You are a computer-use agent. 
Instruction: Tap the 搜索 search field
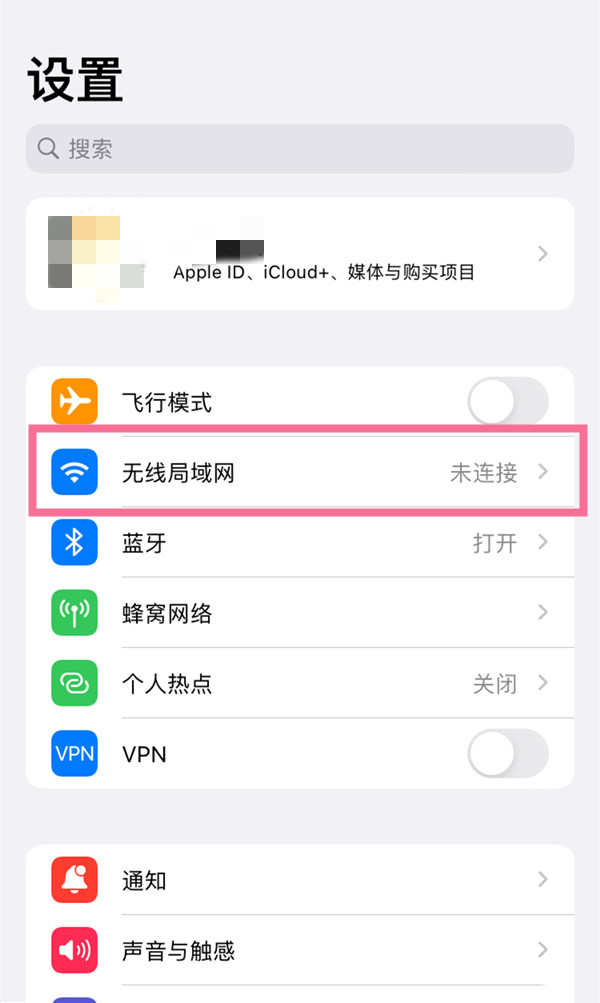[x=300, y=149]
